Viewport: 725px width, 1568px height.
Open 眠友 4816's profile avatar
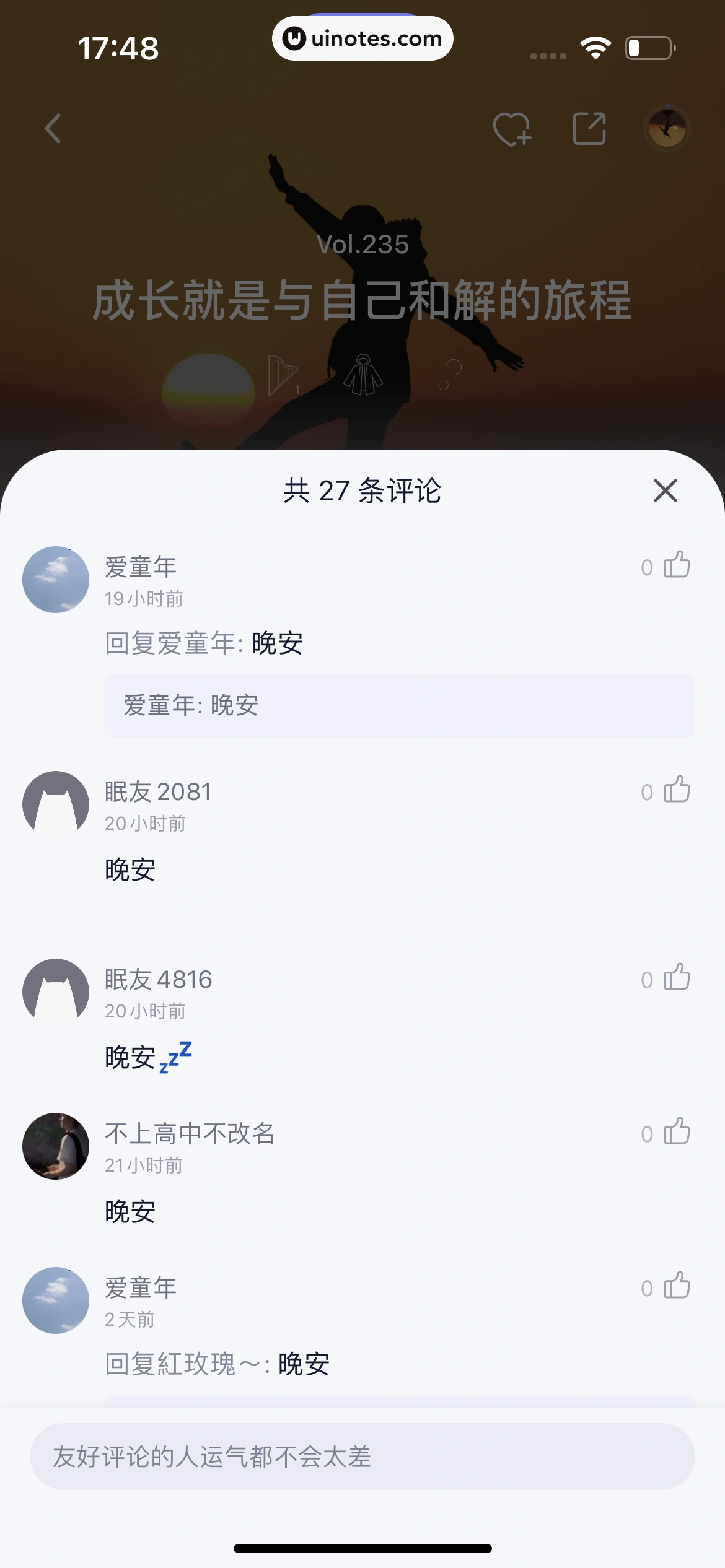pyautogui.click(x=55, y=991)
